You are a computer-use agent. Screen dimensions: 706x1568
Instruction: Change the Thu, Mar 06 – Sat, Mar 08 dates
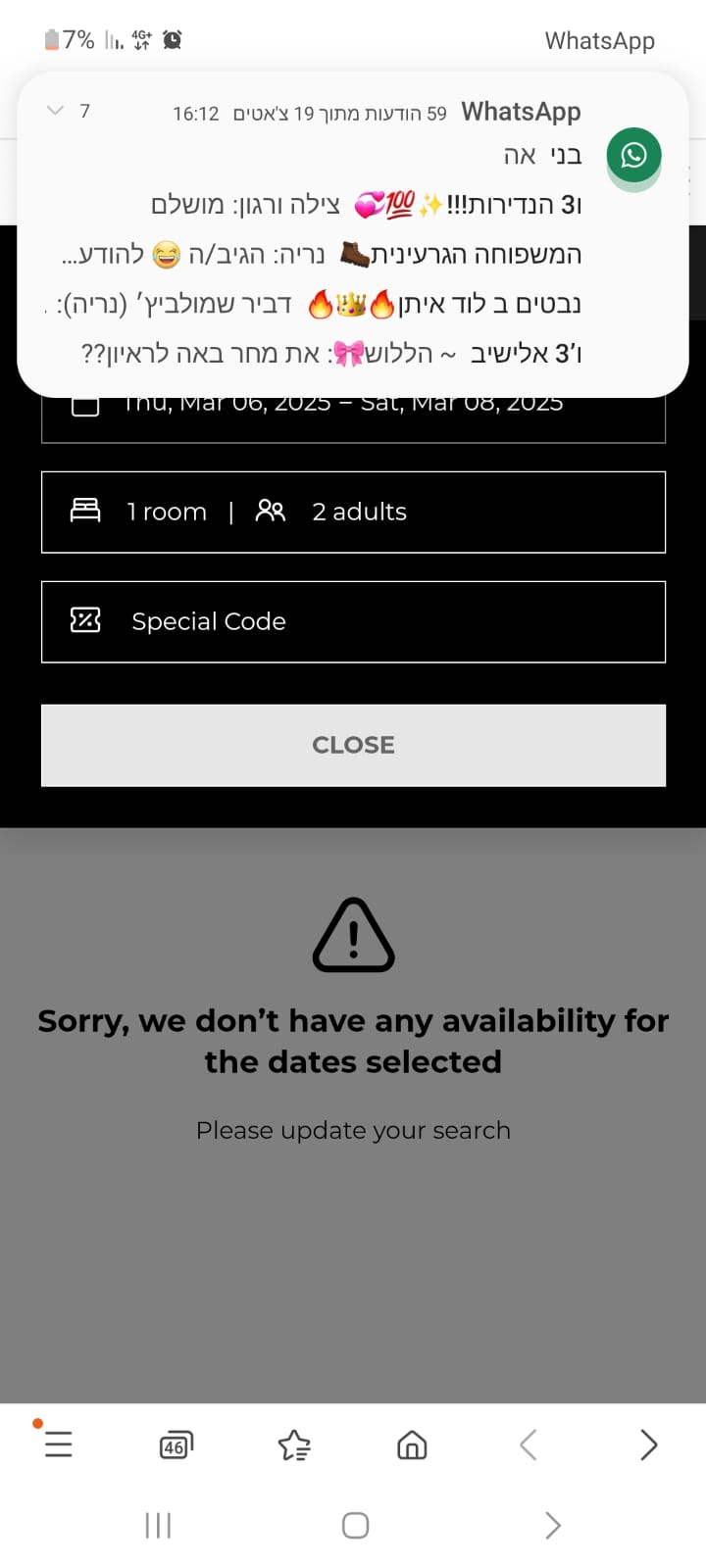(353, 410)
